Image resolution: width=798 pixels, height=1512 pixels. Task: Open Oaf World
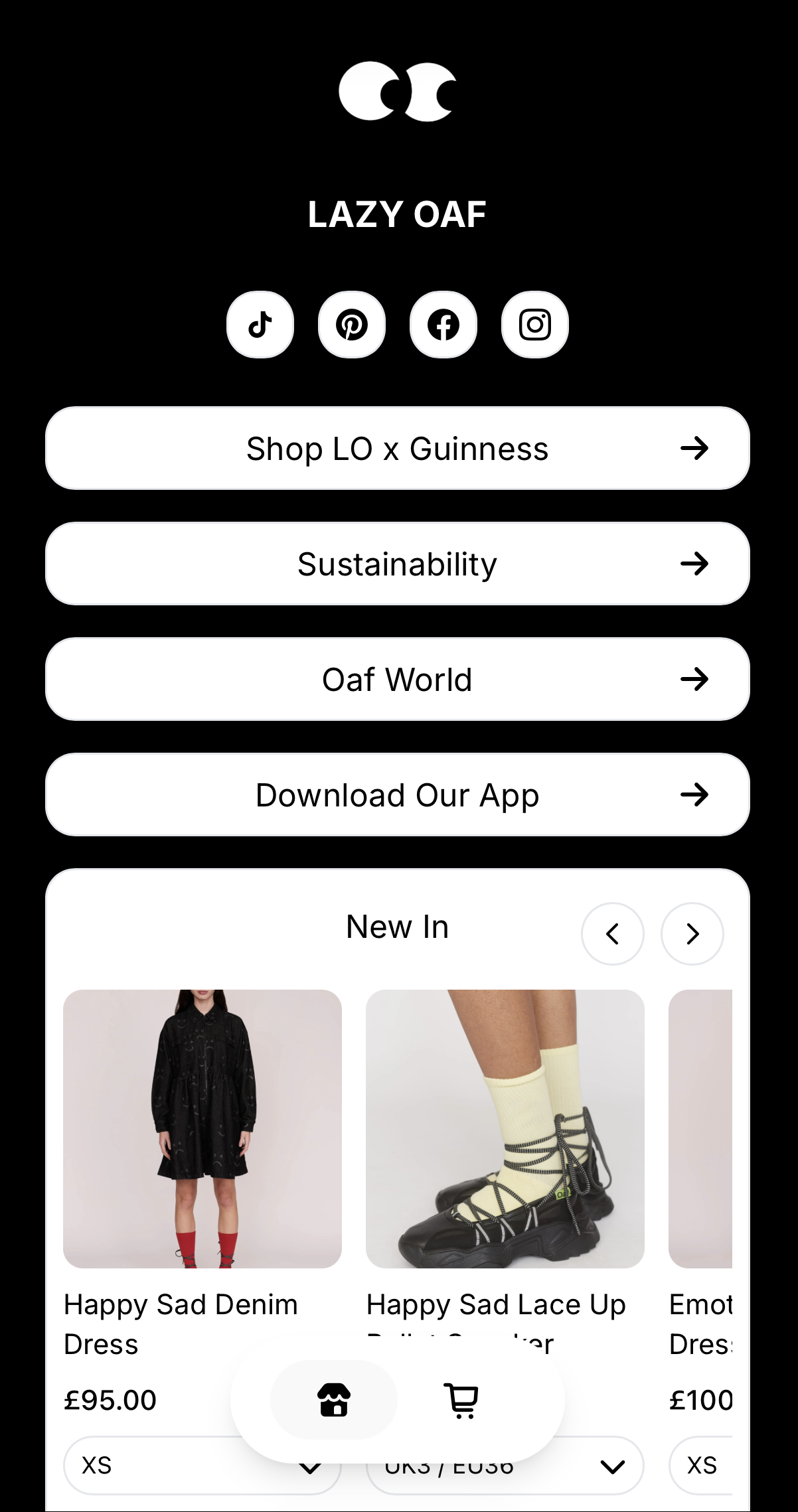pos(398,680)
